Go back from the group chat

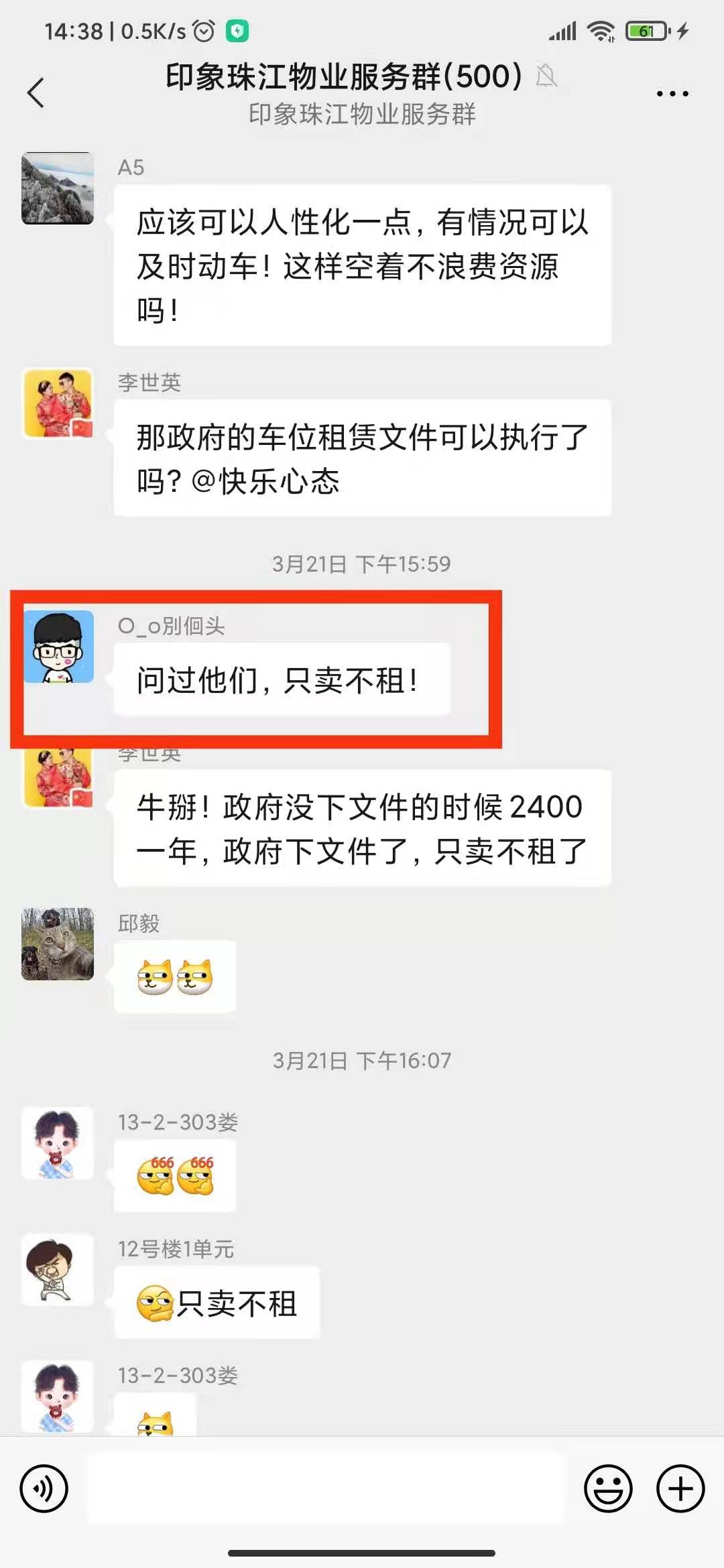(36, 92)
